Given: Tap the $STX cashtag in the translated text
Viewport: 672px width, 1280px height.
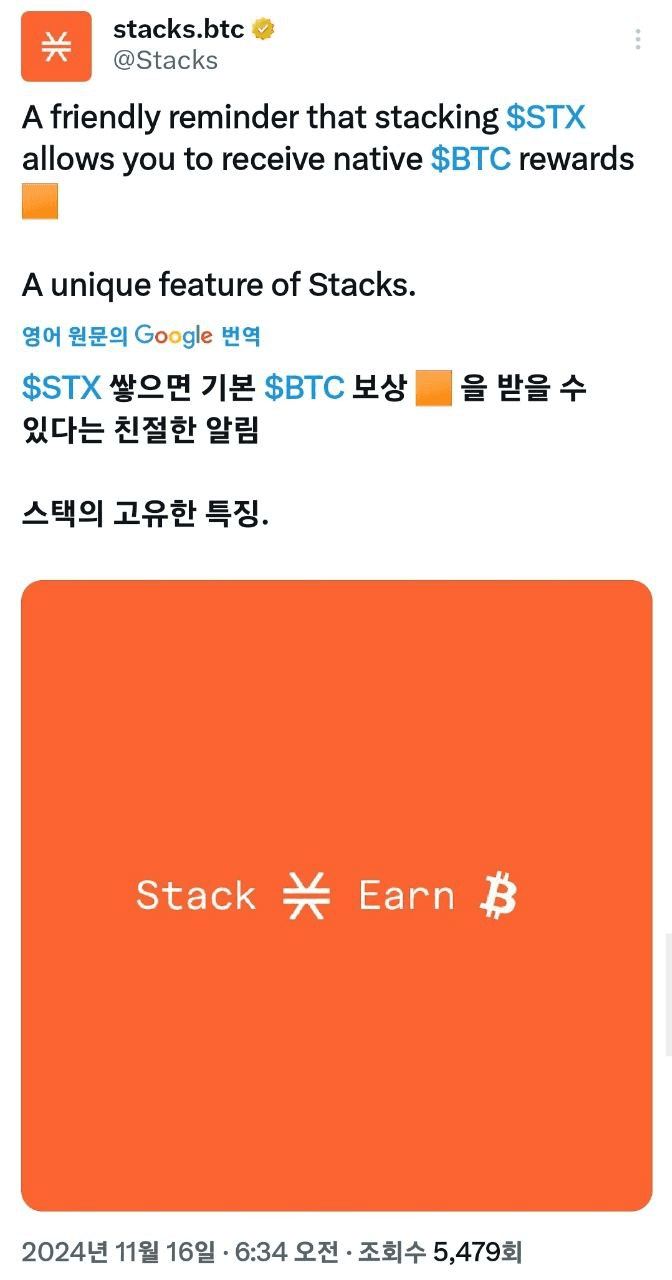Looking at the screenshot, I should (x=62, y=387).
